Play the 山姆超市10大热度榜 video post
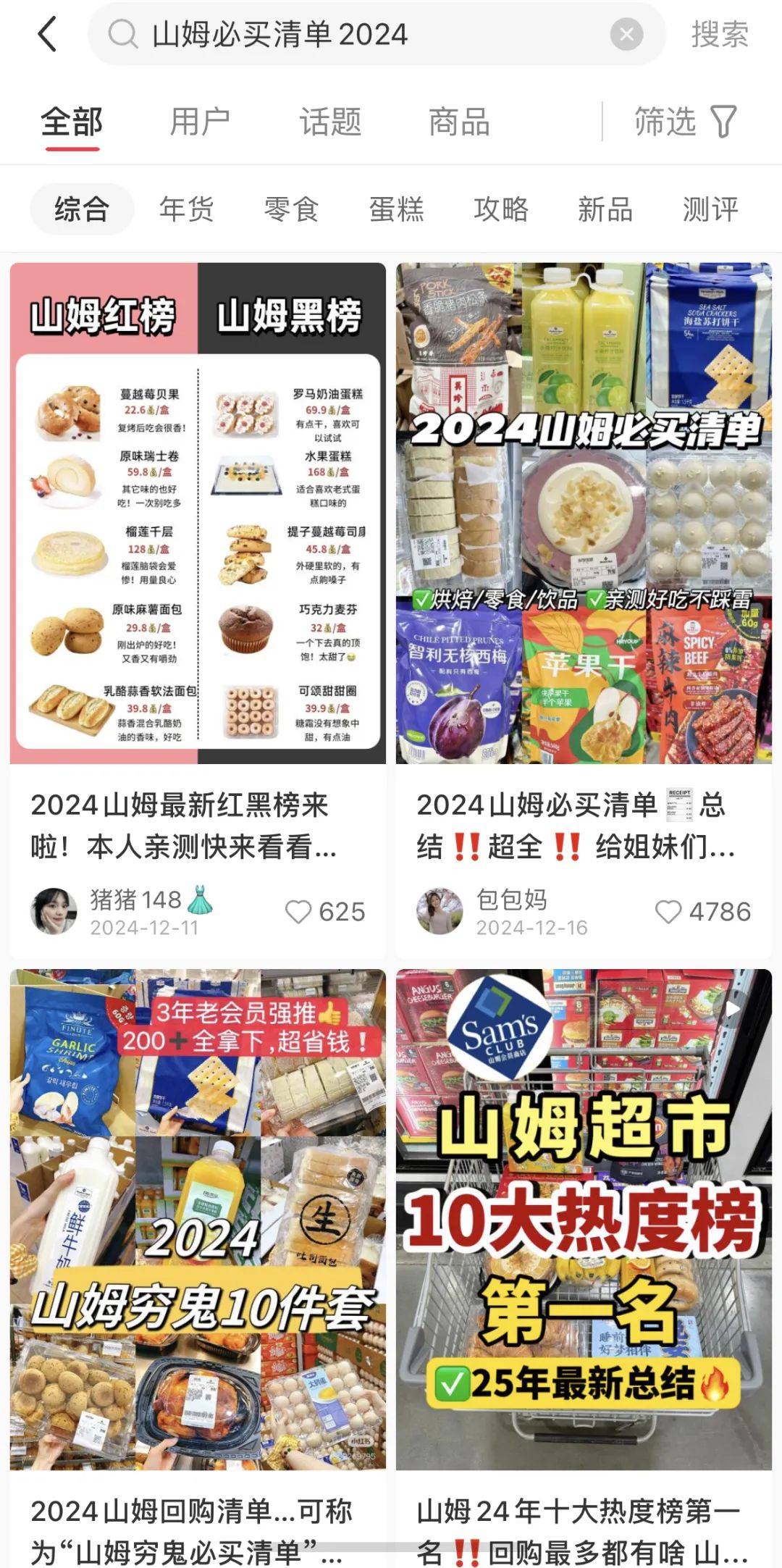782x1568 pixels. pyautogui.click(x=584, y=1220)
